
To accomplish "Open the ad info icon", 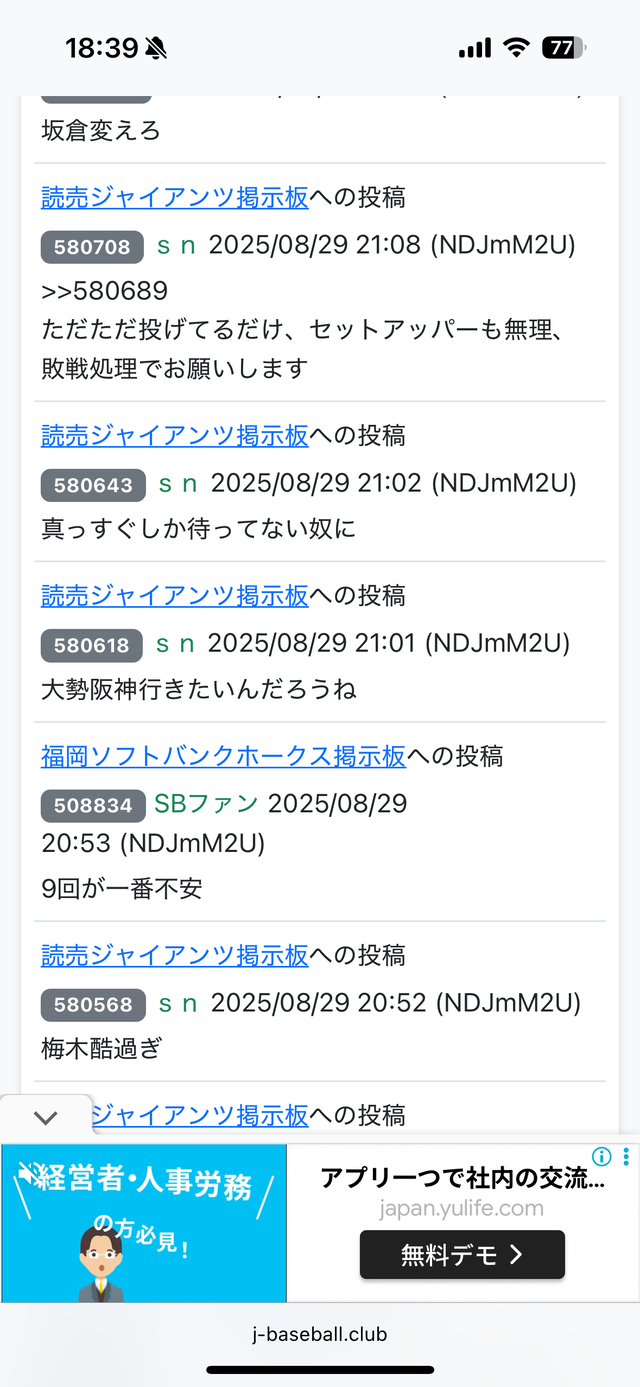I will tap(602, 1157).
